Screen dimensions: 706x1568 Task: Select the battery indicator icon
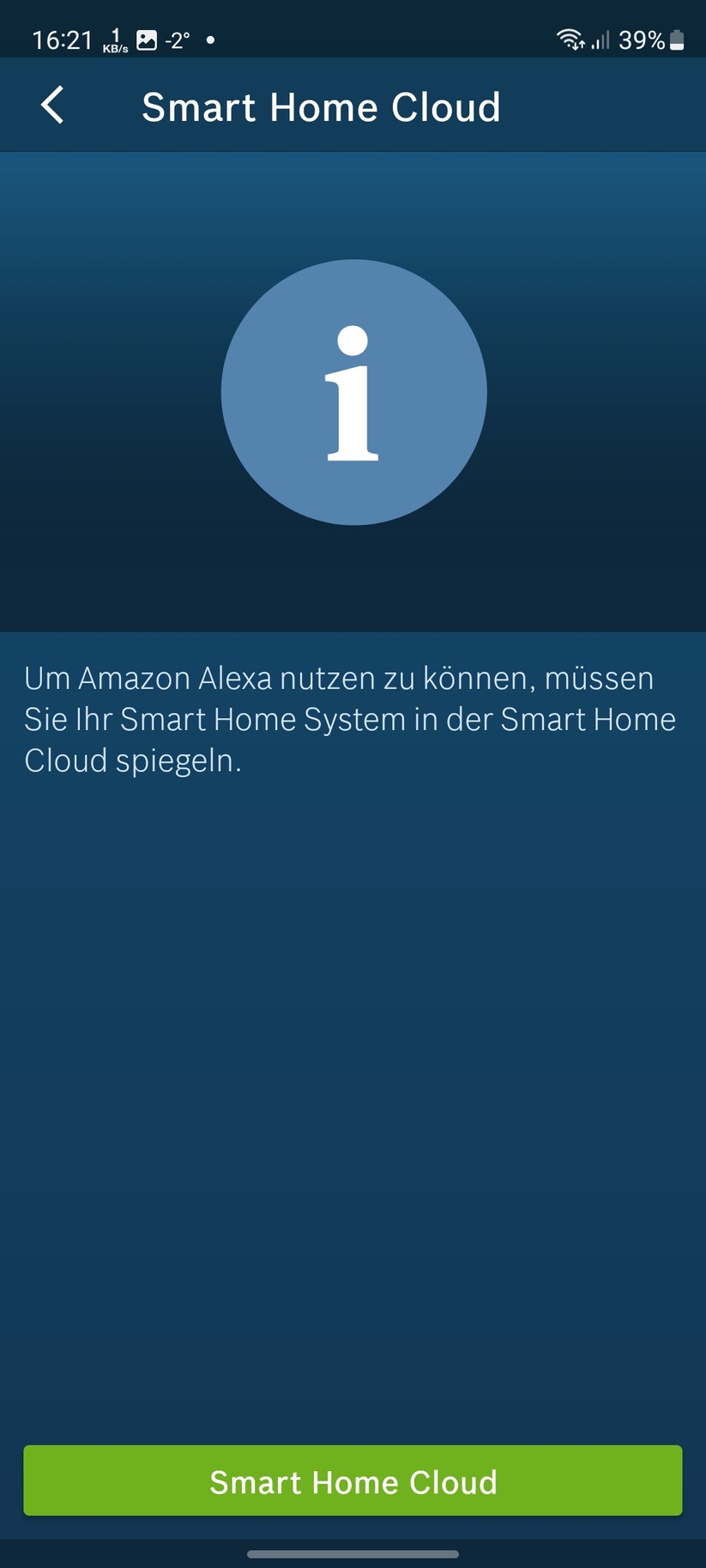click(676, 39)
